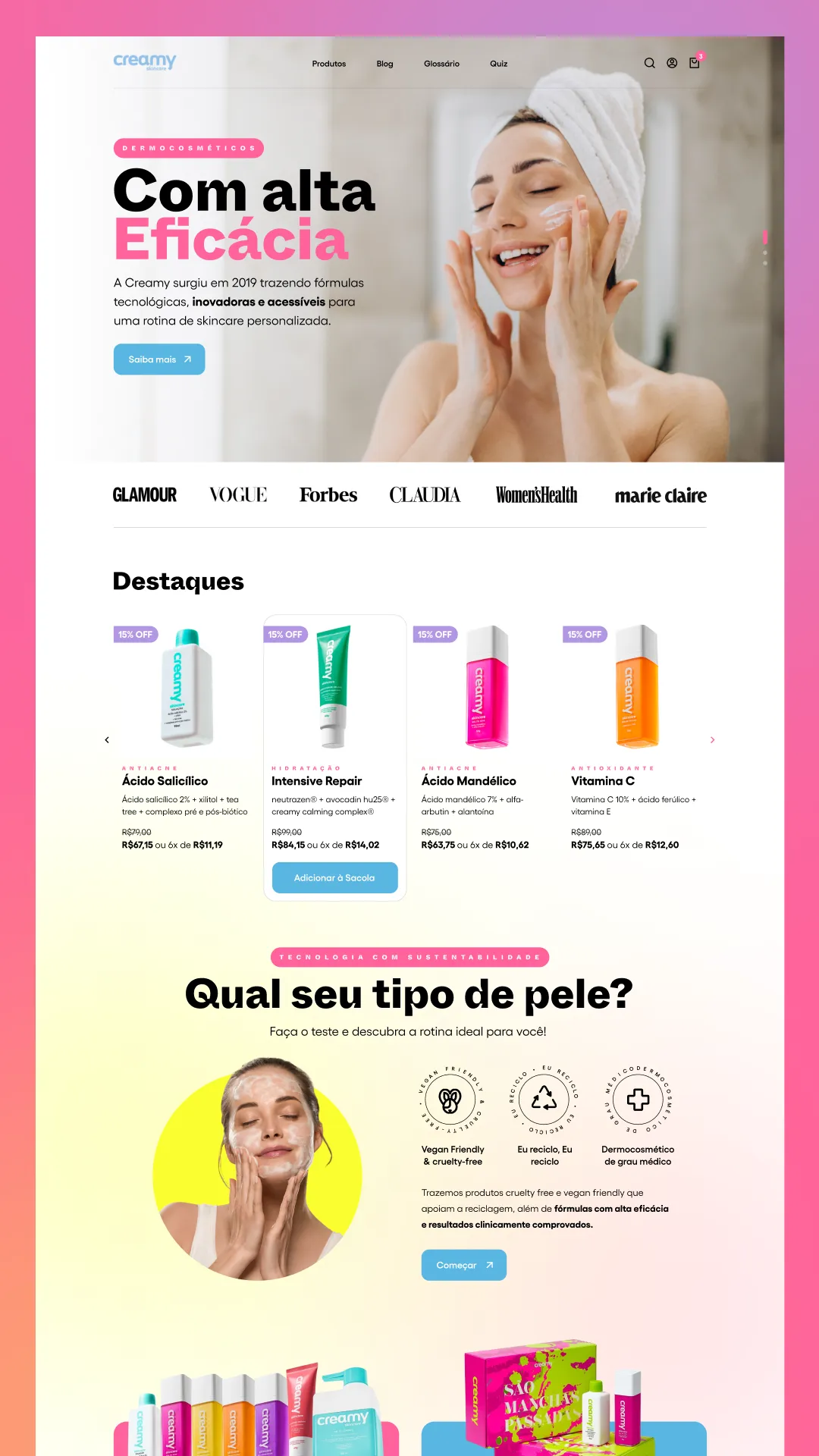Go to the Blog page
The width and height of the screenshot is (819, 1456).
pos(384,64)
